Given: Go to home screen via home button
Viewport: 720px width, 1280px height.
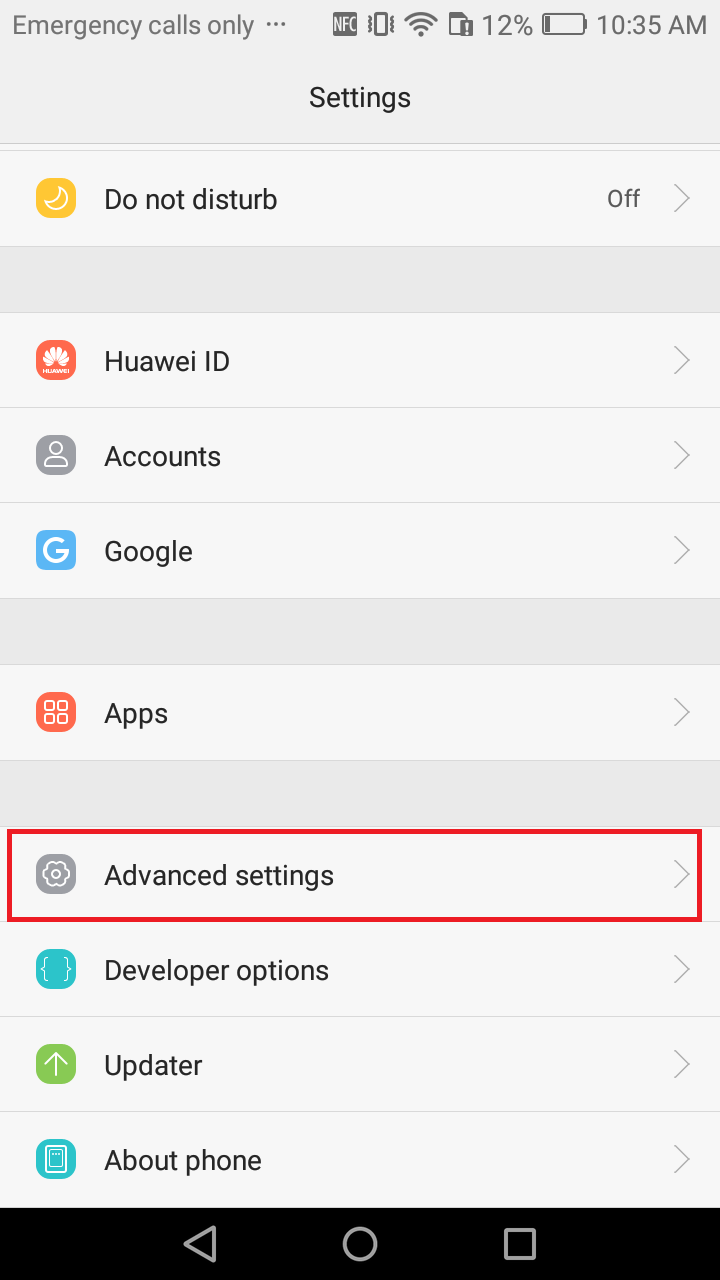Looking at the screenshot, I should click(x=360, y=1244).
